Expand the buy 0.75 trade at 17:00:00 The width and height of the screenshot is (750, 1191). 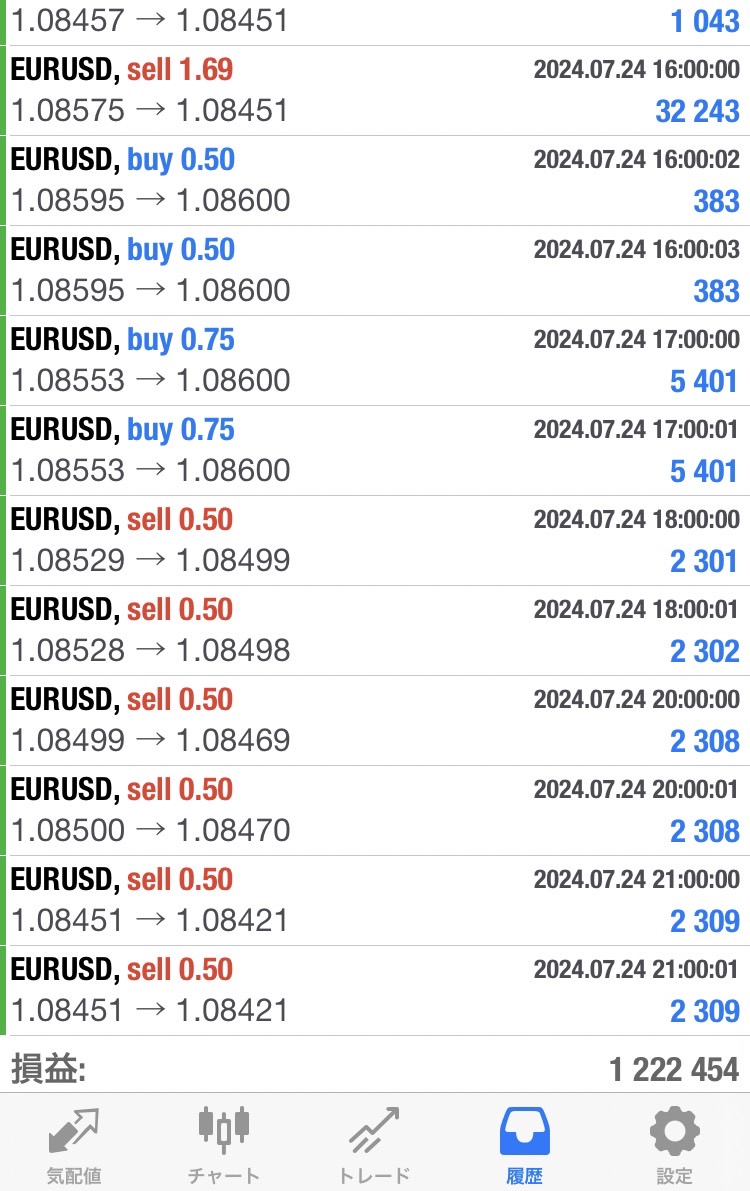pos(375,360)
